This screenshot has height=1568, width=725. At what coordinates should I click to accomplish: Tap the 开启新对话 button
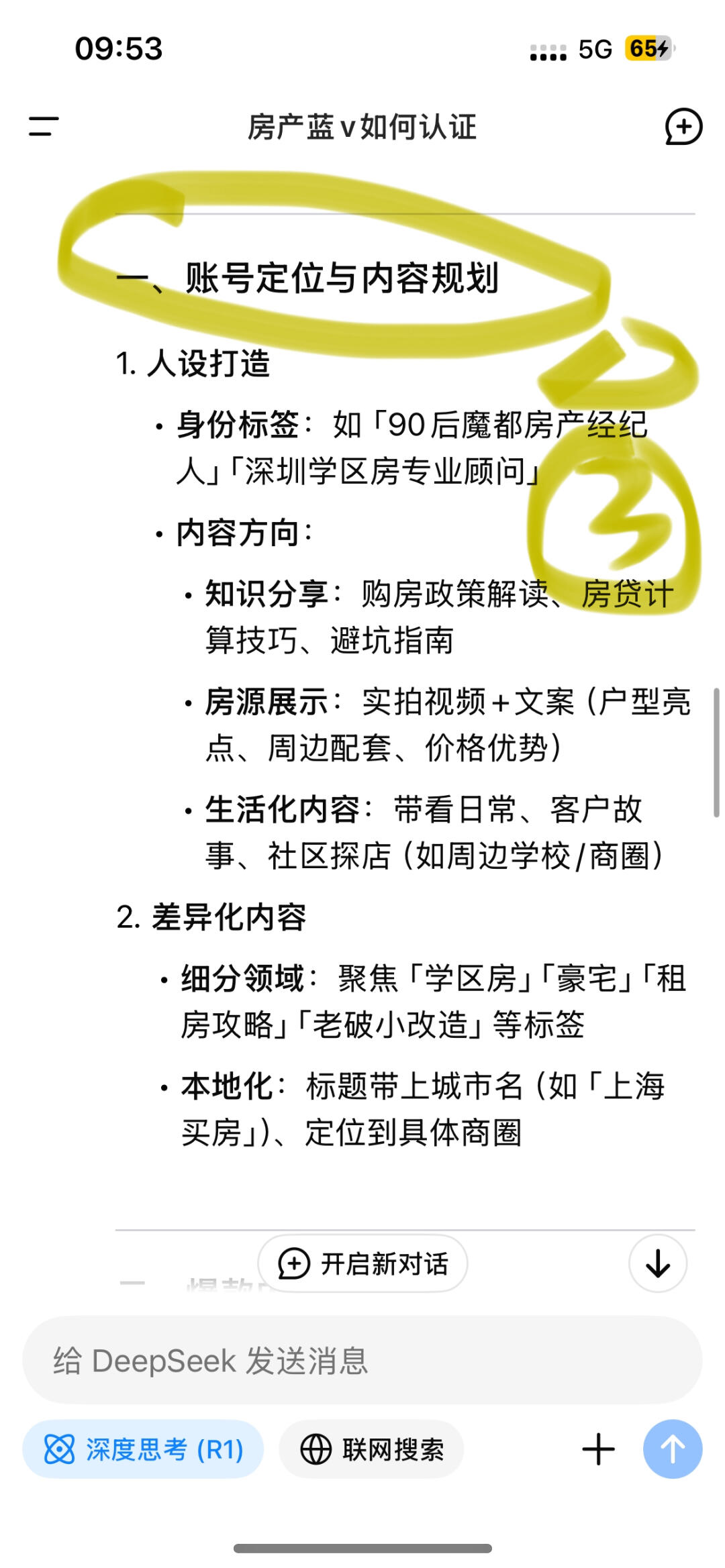(x=362, y=1264)
